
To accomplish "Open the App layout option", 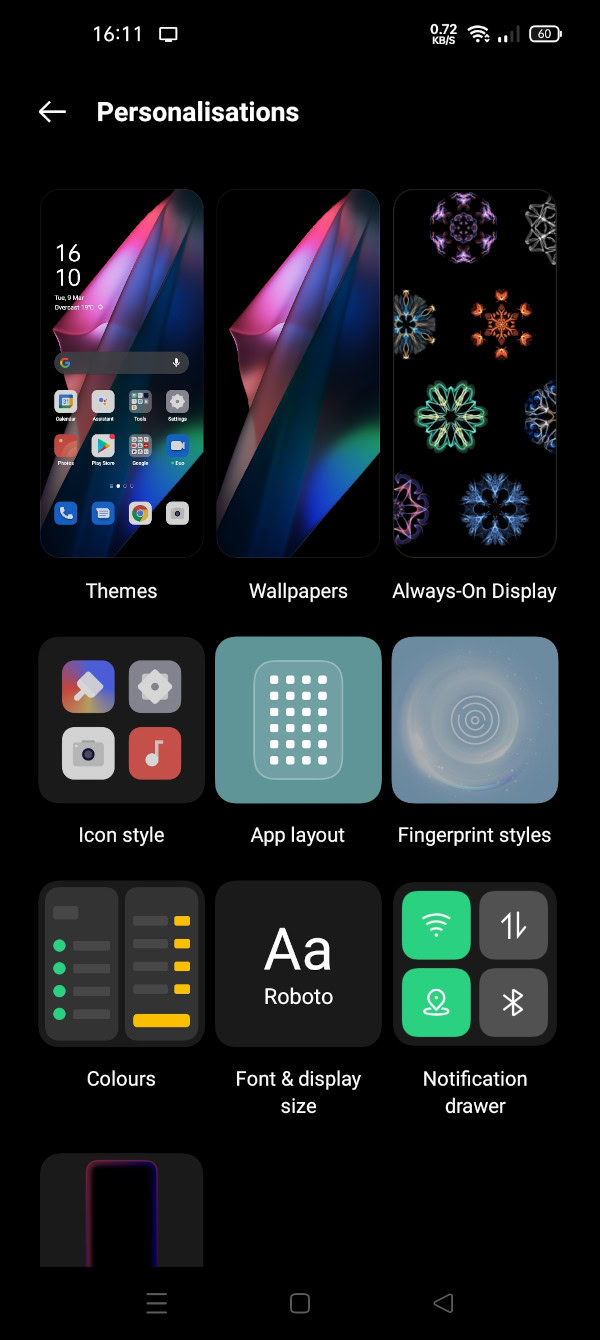I will coord(298,720).
